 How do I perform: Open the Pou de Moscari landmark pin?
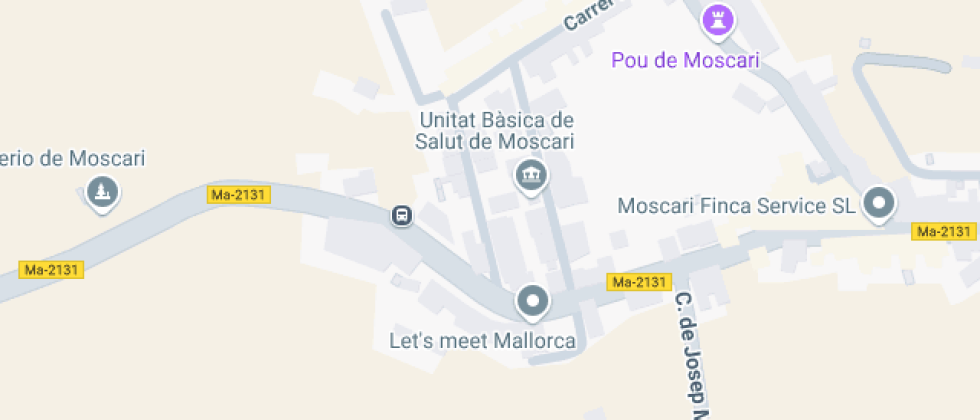[717, 19]
